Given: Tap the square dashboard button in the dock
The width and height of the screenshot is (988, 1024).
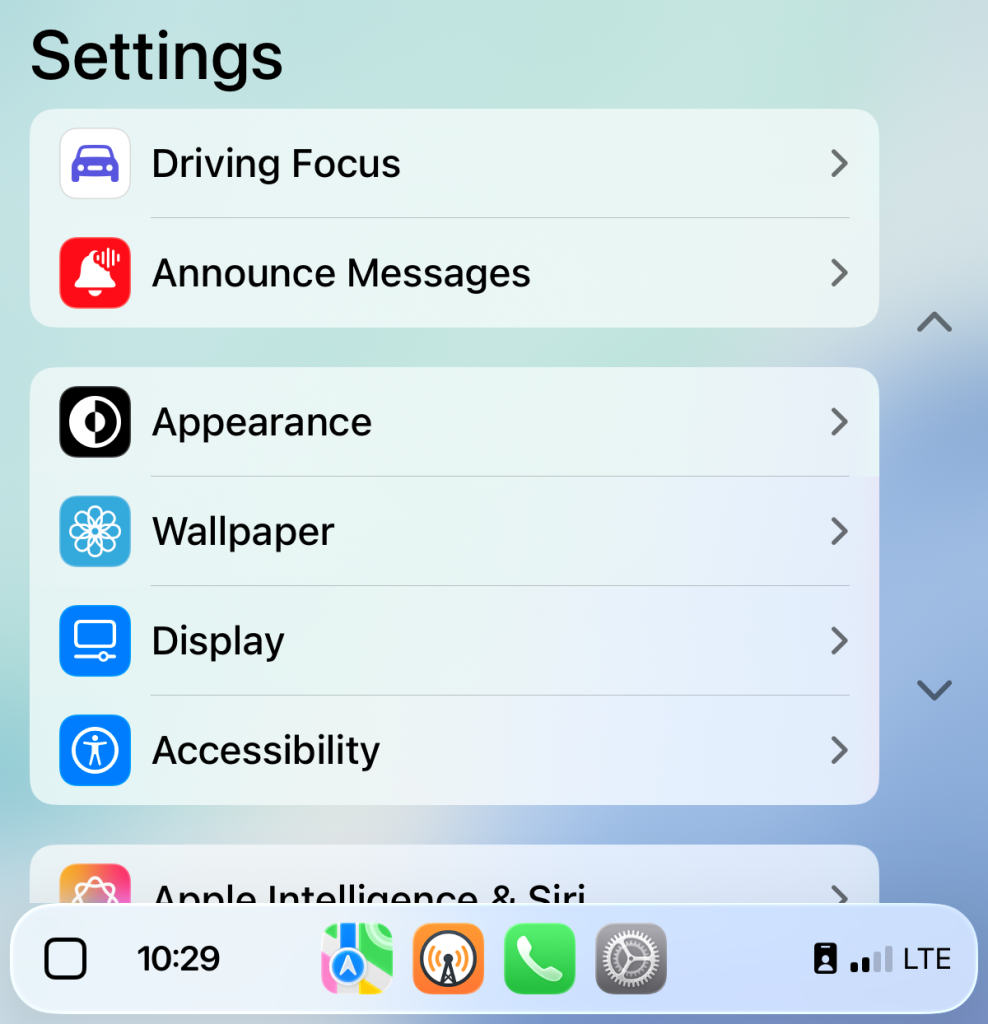Looking at the screenshot, I should 66,959.
